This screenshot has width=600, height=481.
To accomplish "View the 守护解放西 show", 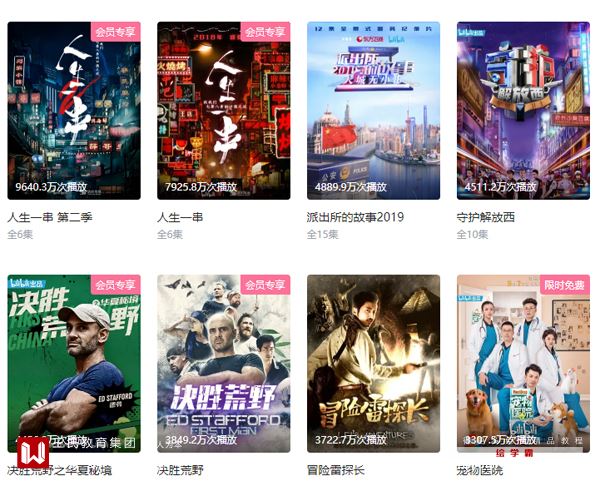I will (523, 111).
